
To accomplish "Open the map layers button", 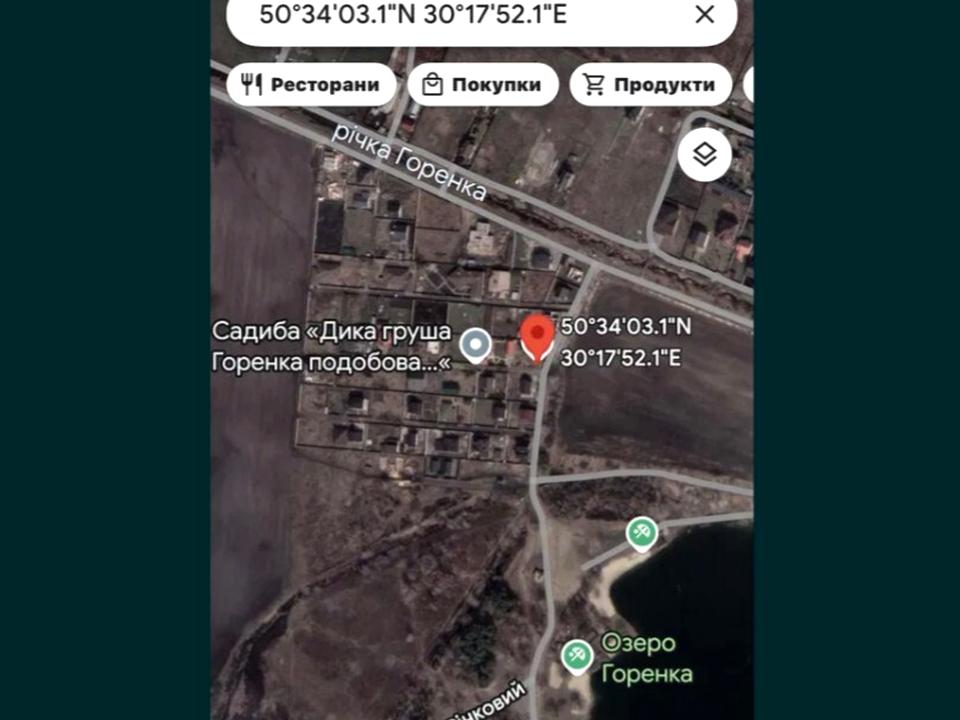I will 705,155.
